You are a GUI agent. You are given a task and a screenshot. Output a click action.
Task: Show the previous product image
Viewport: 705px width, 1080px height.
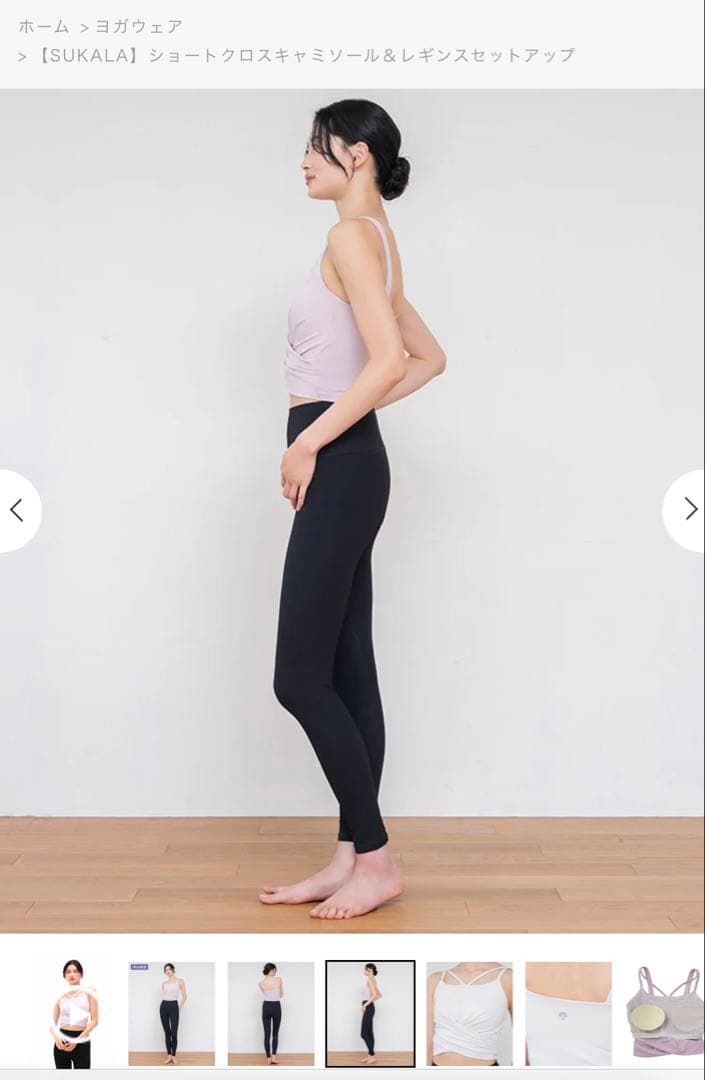coord(17,510)
